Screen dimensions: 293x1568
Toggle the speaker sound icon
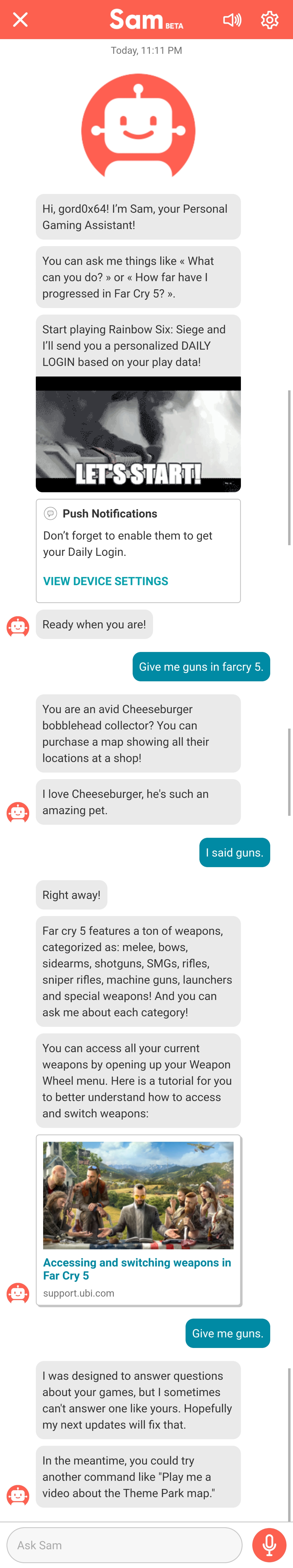coord(232,20)
